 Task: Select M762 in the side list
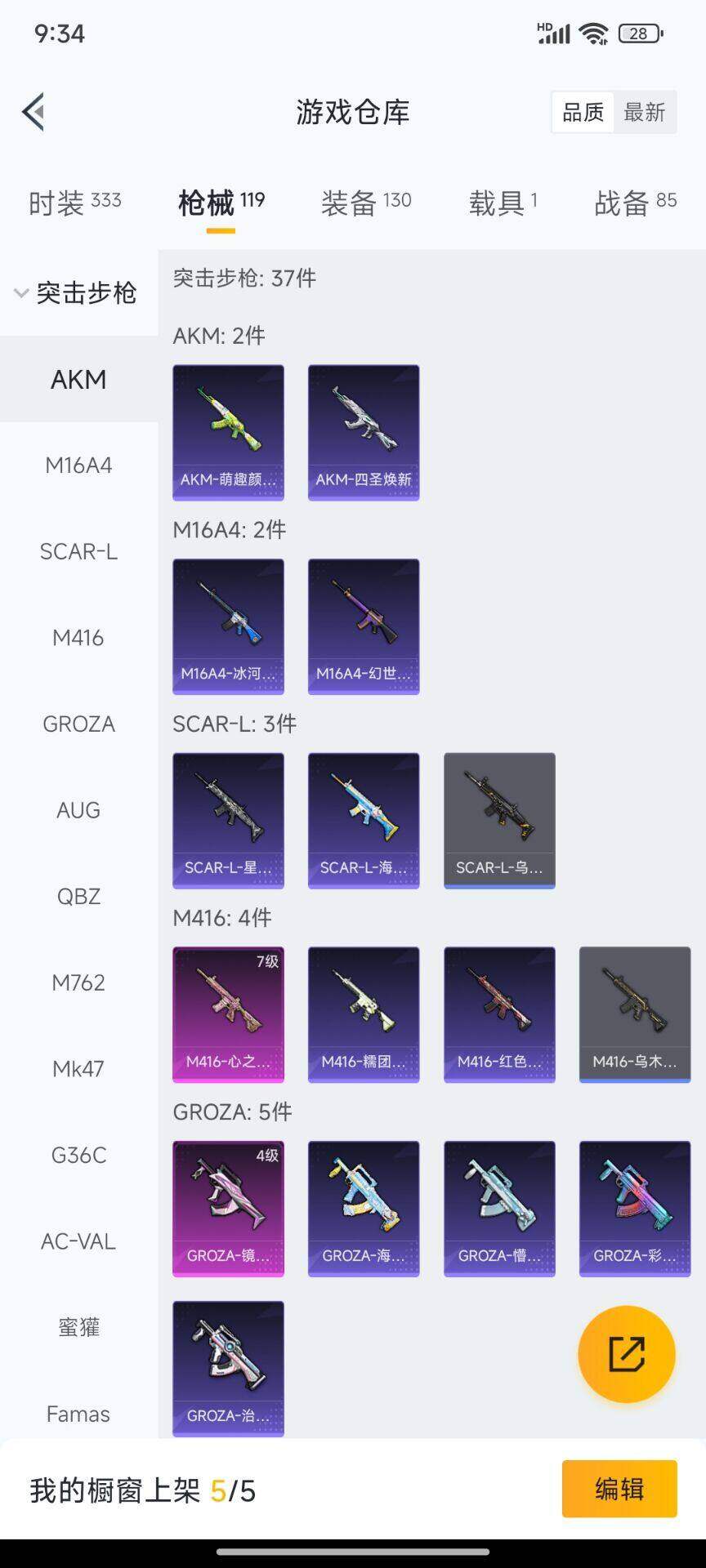point(78,982)
